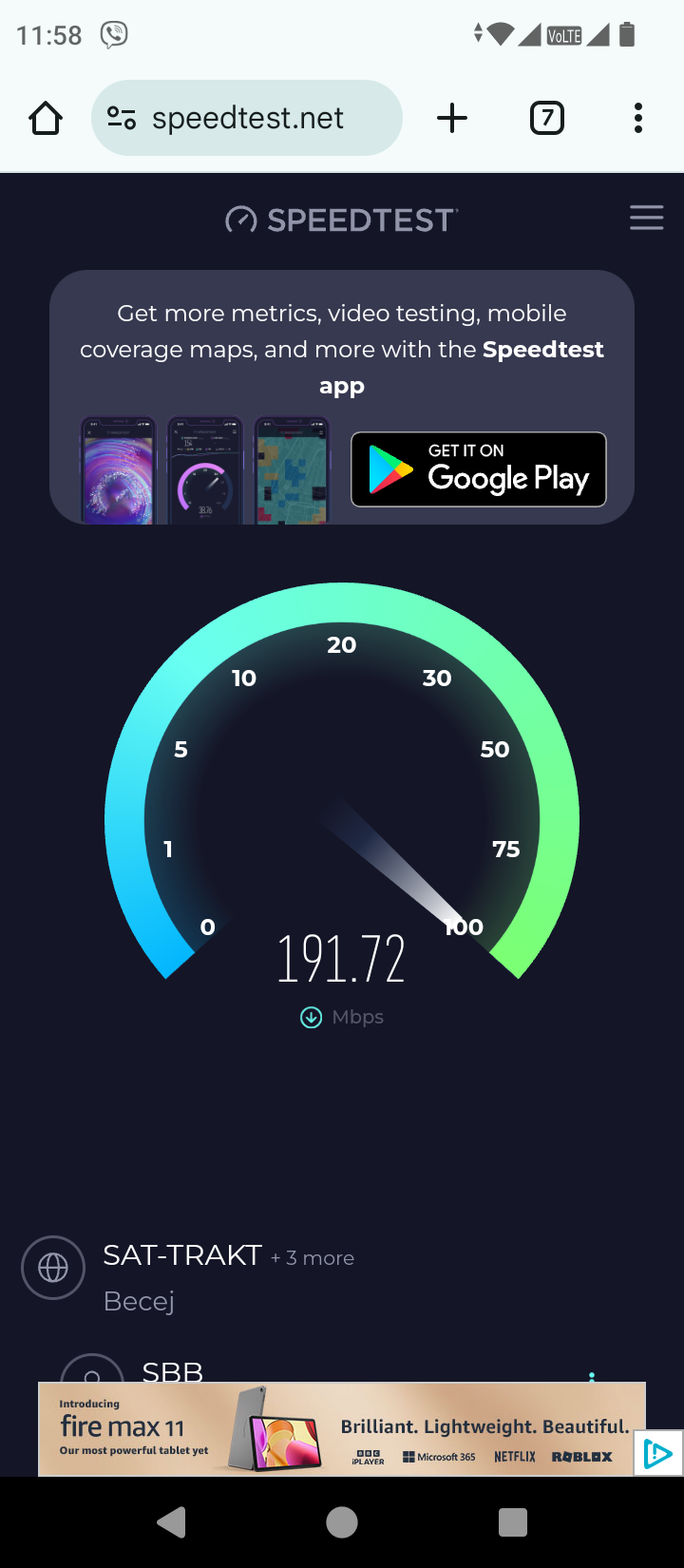Open the AdChoices info icon

[658, 1453]
